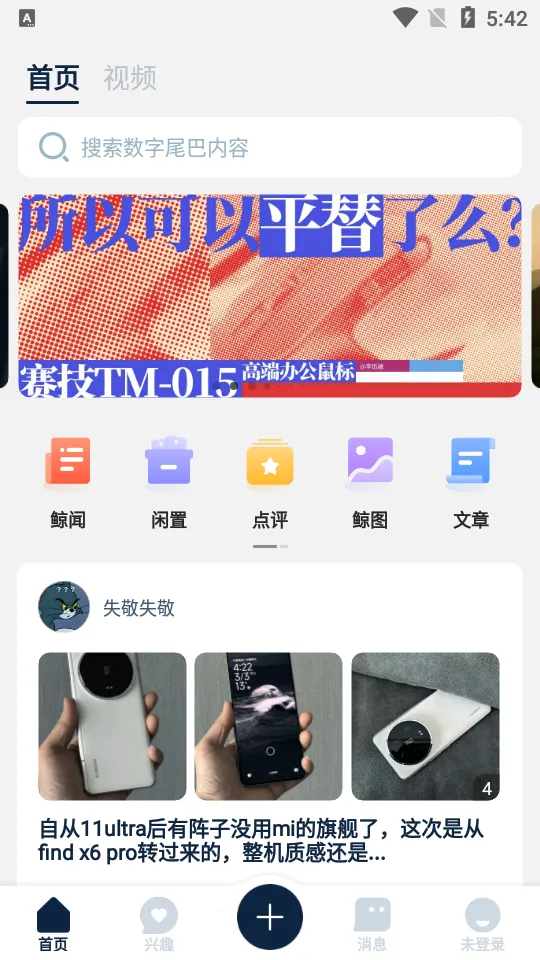Tap the 搜索数字尾巴内容 search box
This screenshot has height=960, width=540.
point(270,148)
